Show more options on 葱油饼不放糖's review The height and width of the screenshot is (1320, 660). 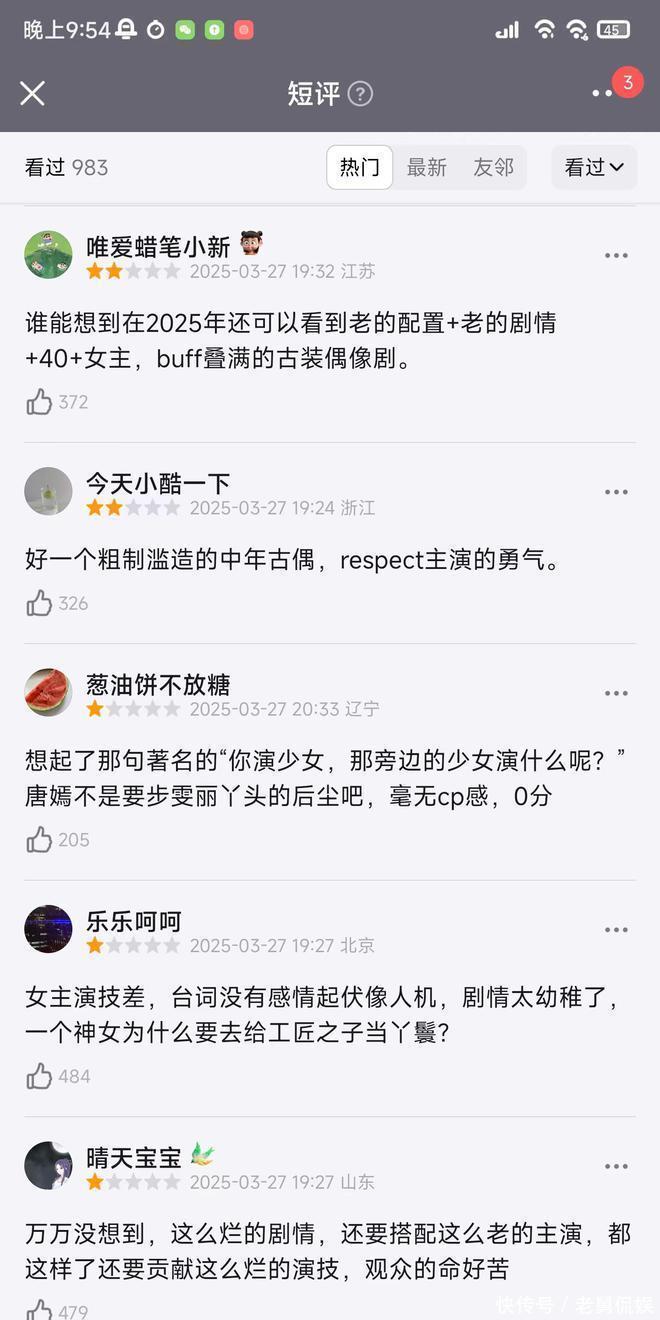click(616, 693)
